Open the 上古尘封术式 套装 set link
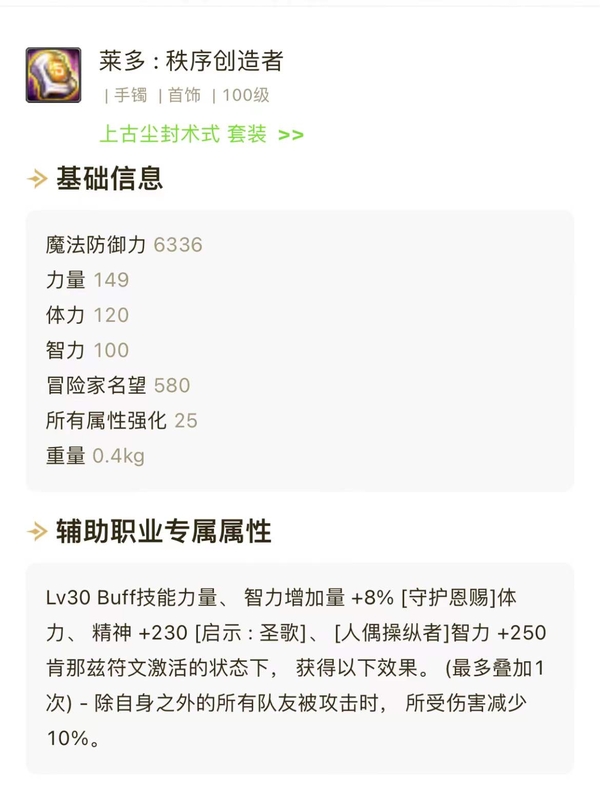This screenshot has width=600, height=789. (x=200, y=134)
